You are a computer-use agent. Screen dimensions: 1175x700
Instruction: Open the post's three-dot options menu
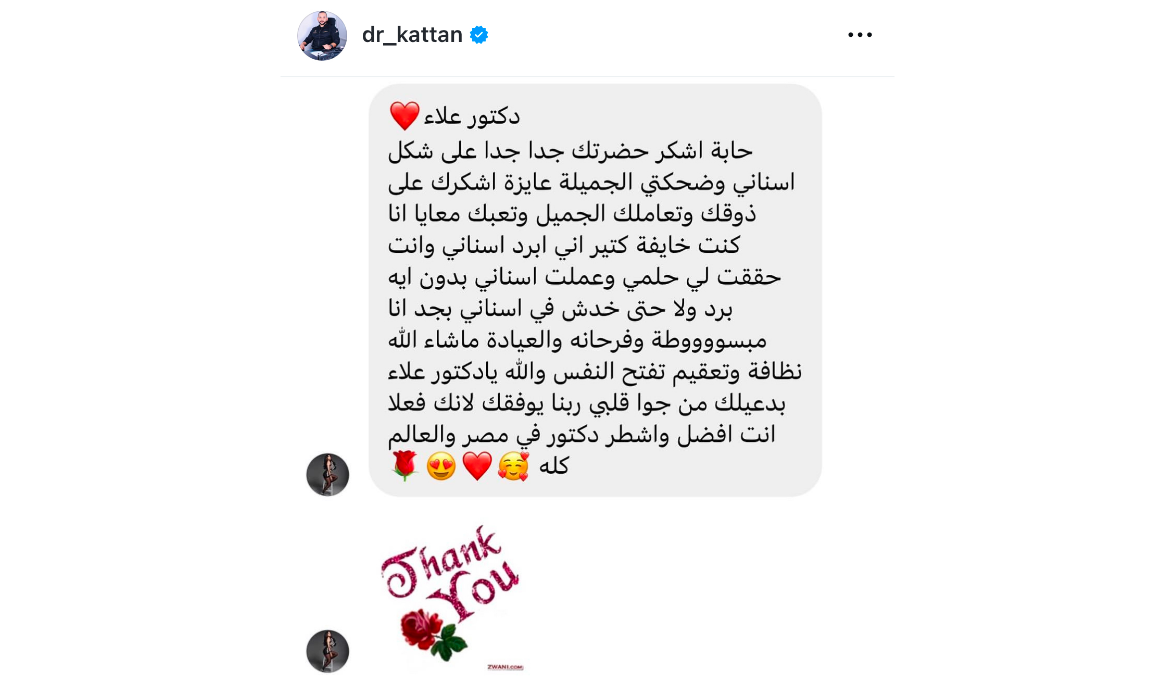(860, 35)
